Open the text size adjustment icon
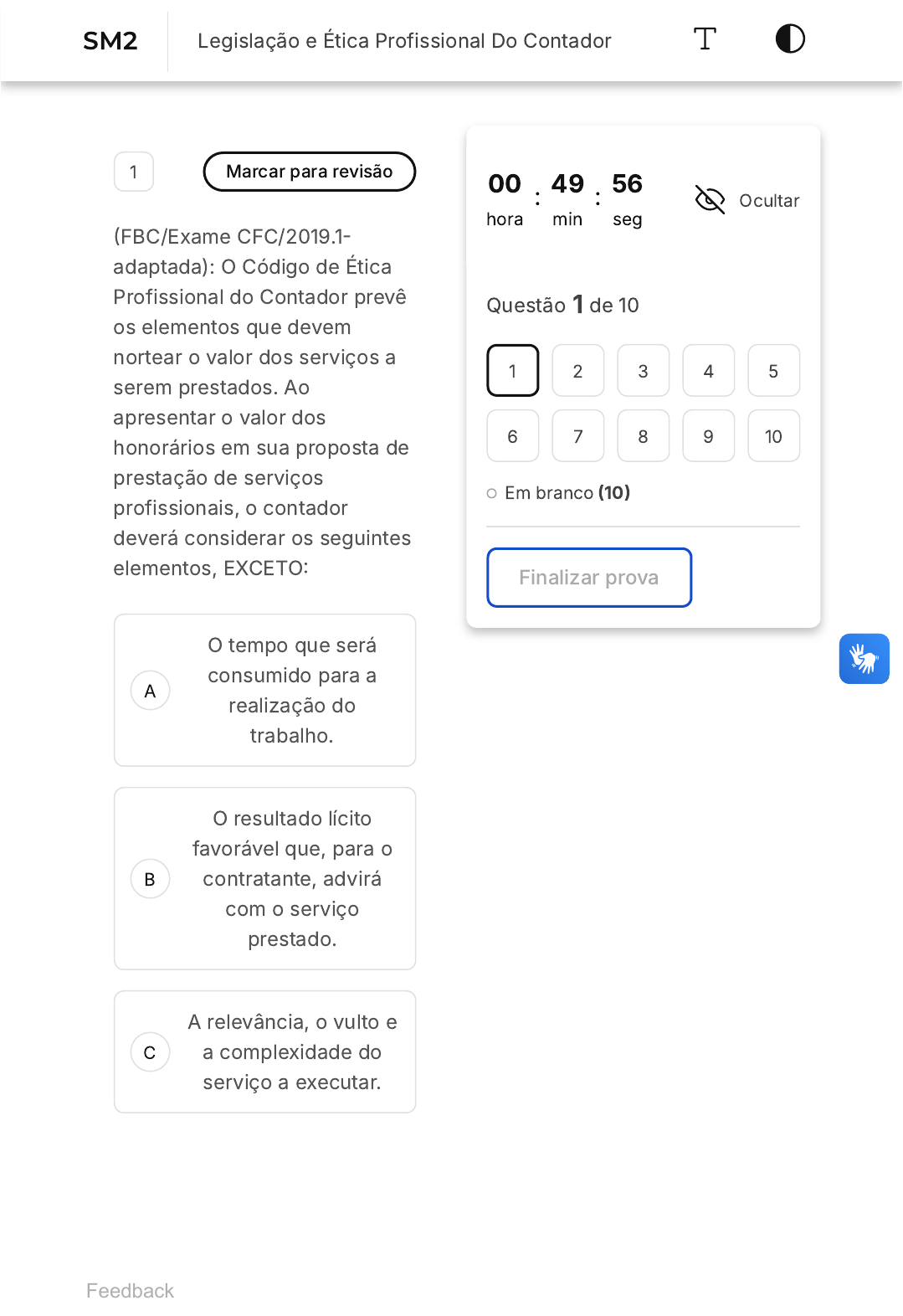Viewport: 903px width, 1316px height. coord(705,39)
